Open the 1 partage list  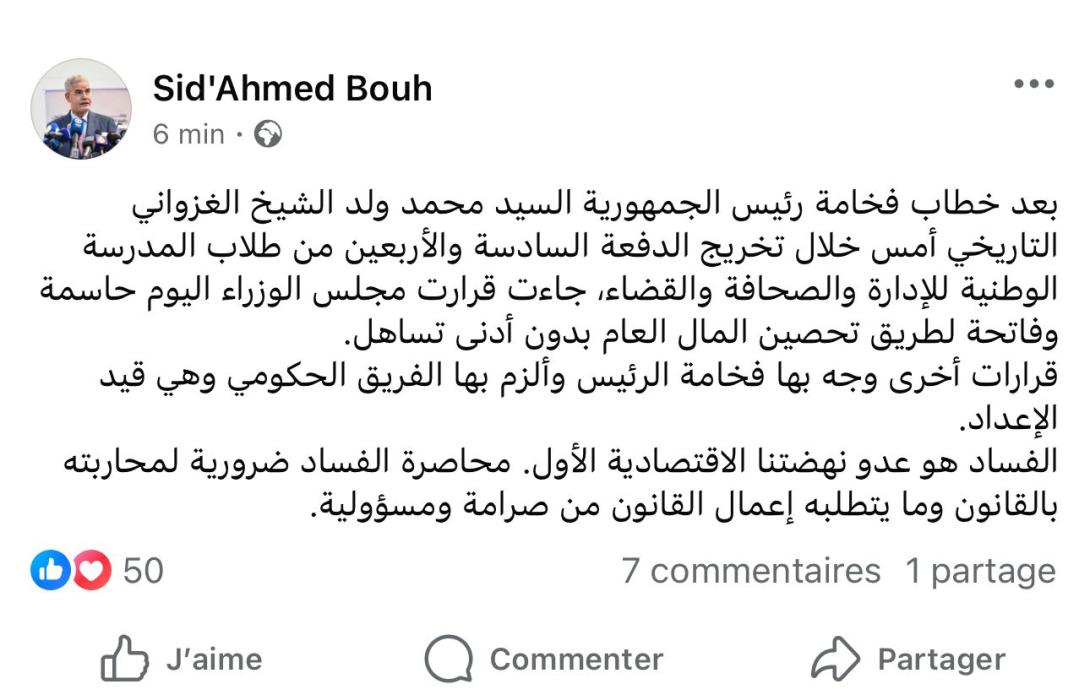(x=980, y=571)
